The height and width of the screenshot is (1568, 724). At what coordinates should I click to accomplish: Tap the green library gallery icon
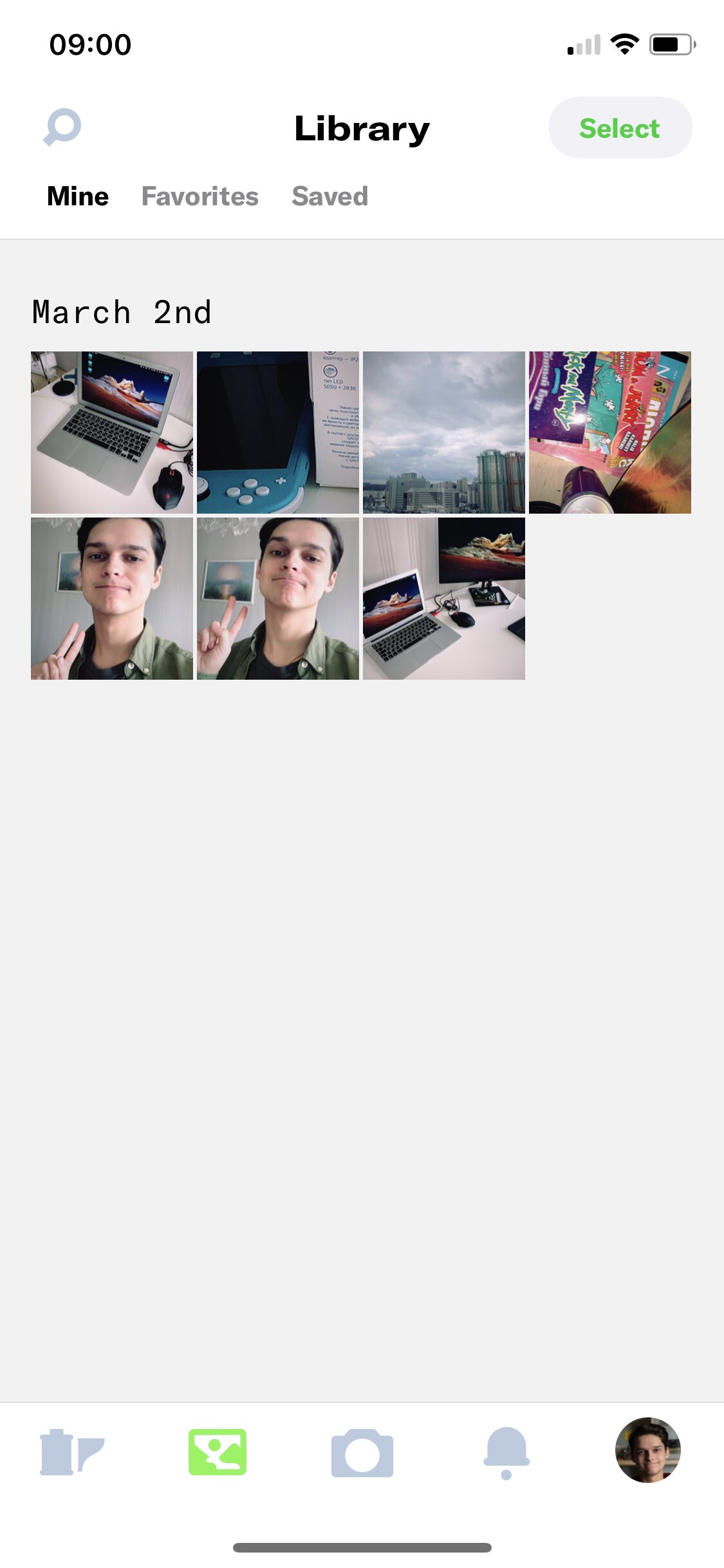(218, 1452)
